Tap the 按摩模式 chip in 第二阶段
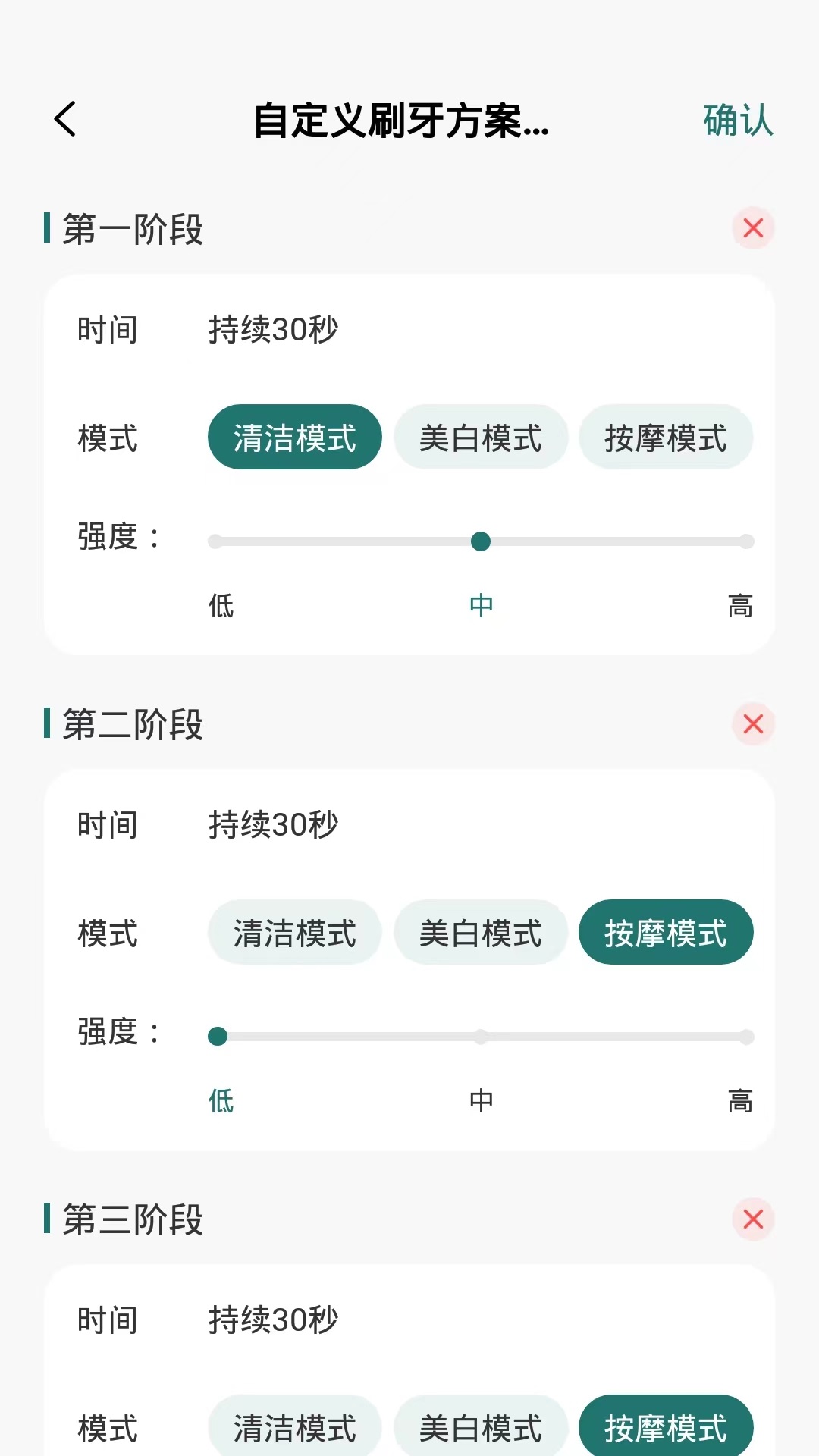Image resolution: width=819 pixels, height=1456 pixels. click(666, 933)
